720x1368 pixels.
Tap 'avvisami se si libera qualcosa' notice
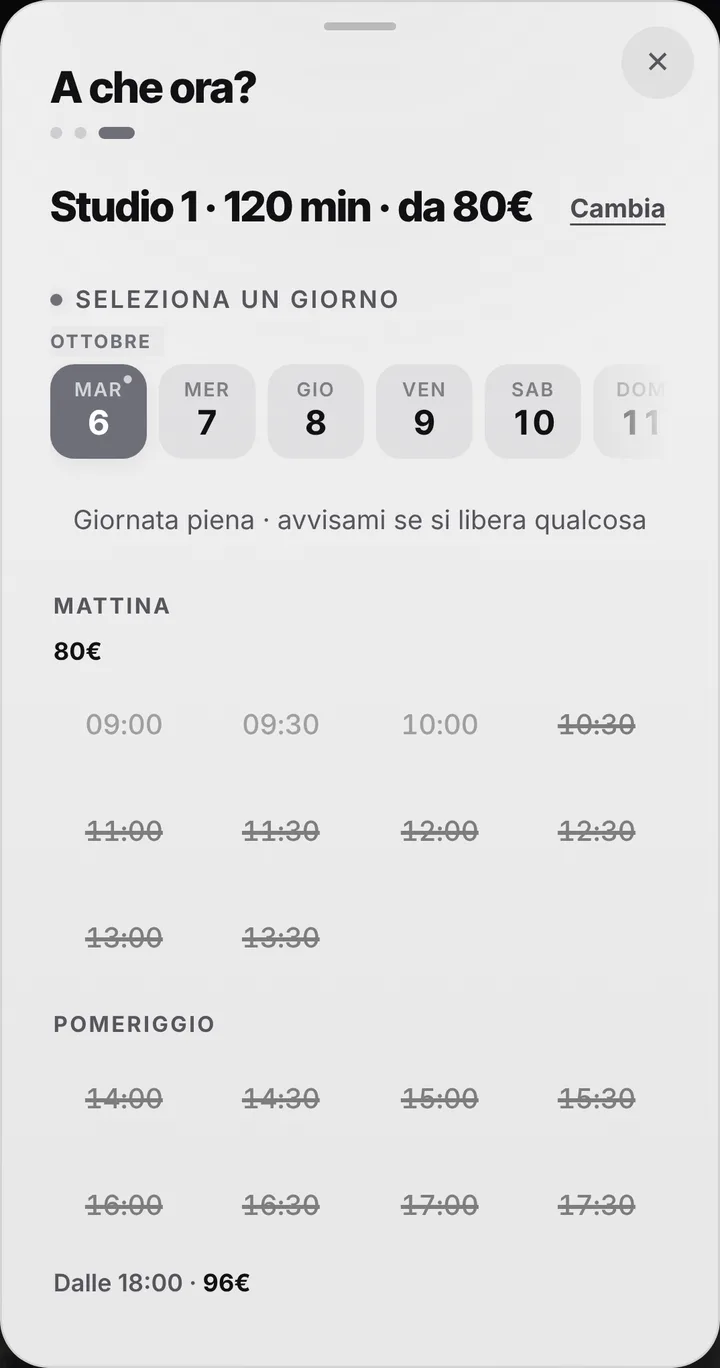coord(360,520)
